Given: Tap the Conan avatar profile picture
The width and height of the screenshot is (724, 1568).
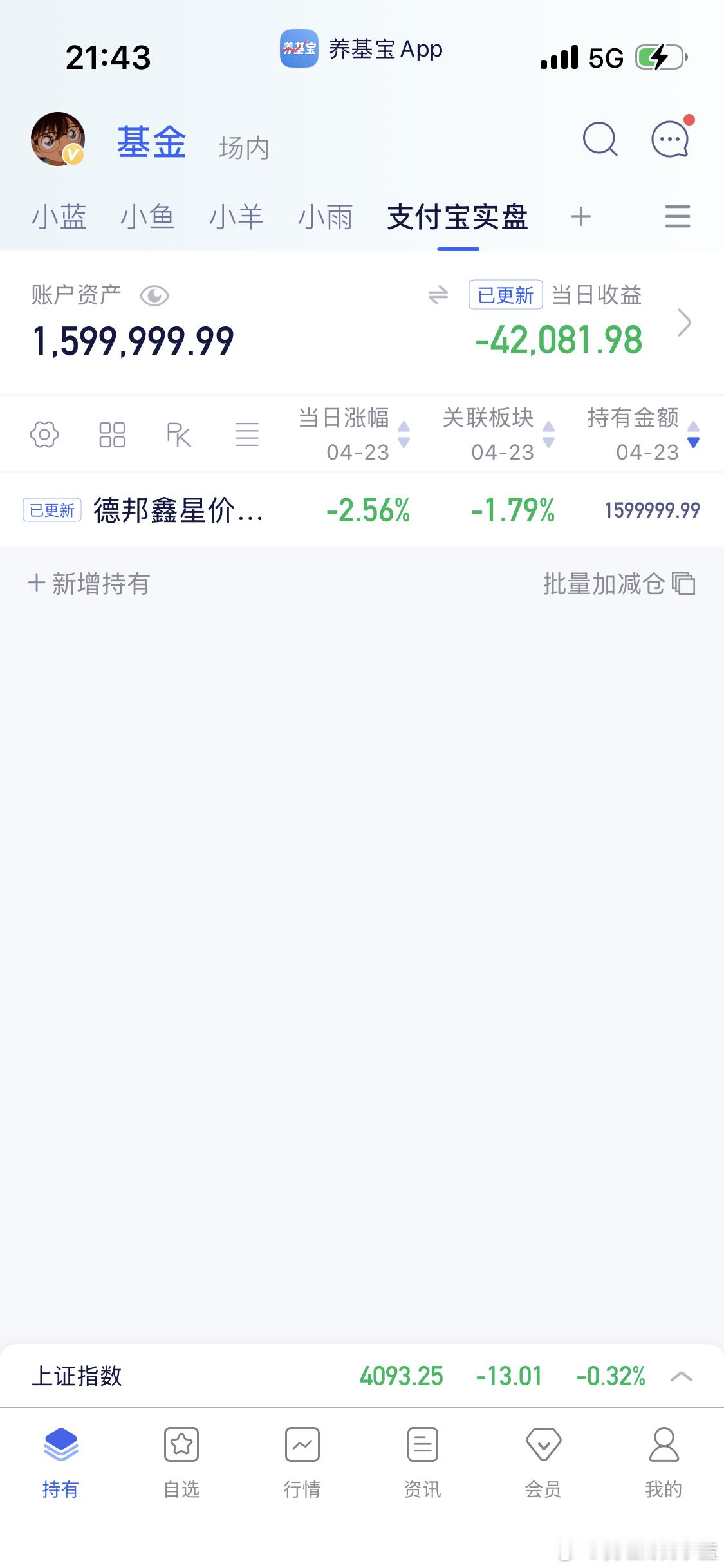Looking at the screenshot, I should click(x=57, y=139).
